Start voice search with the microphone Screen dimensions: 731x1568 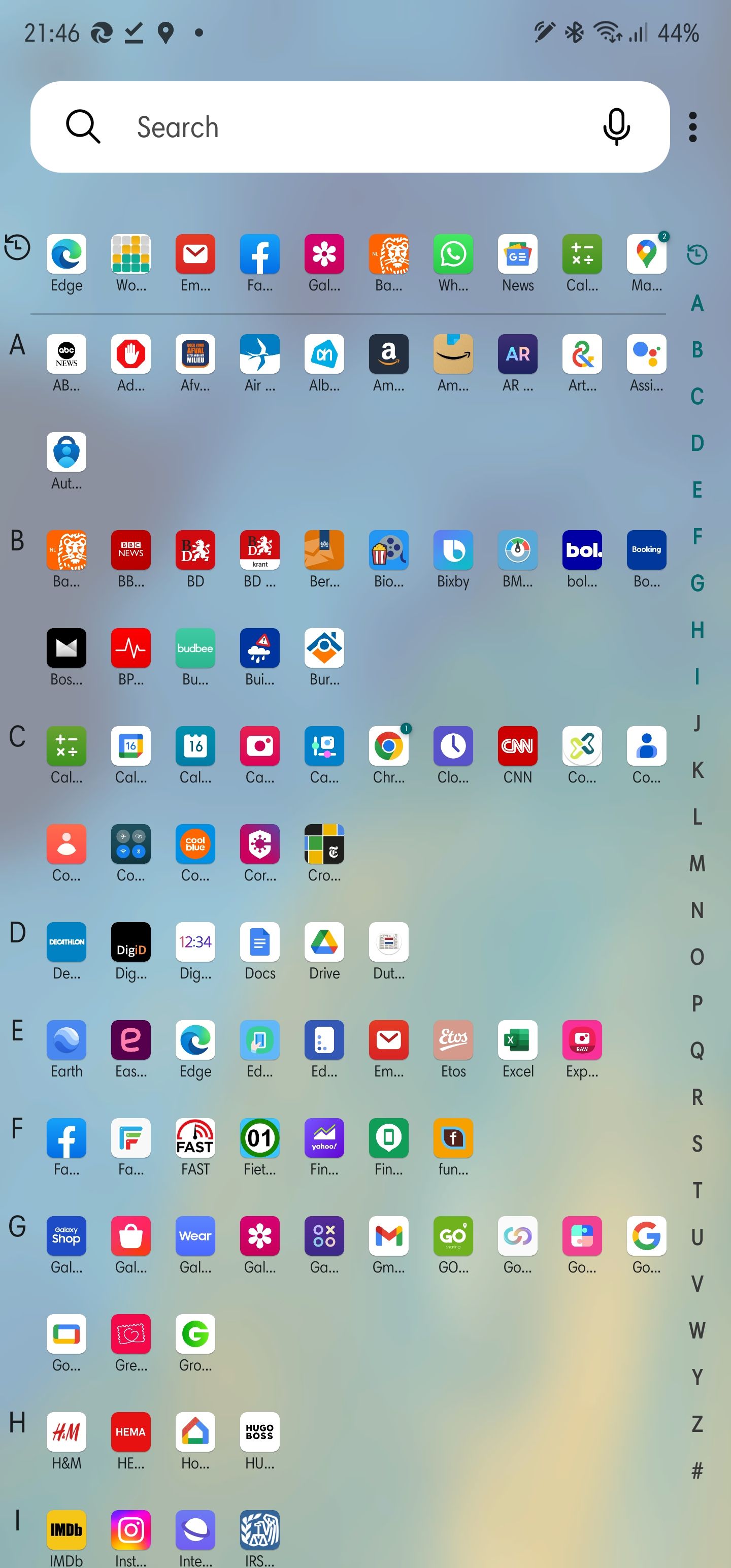pos(616,126)
